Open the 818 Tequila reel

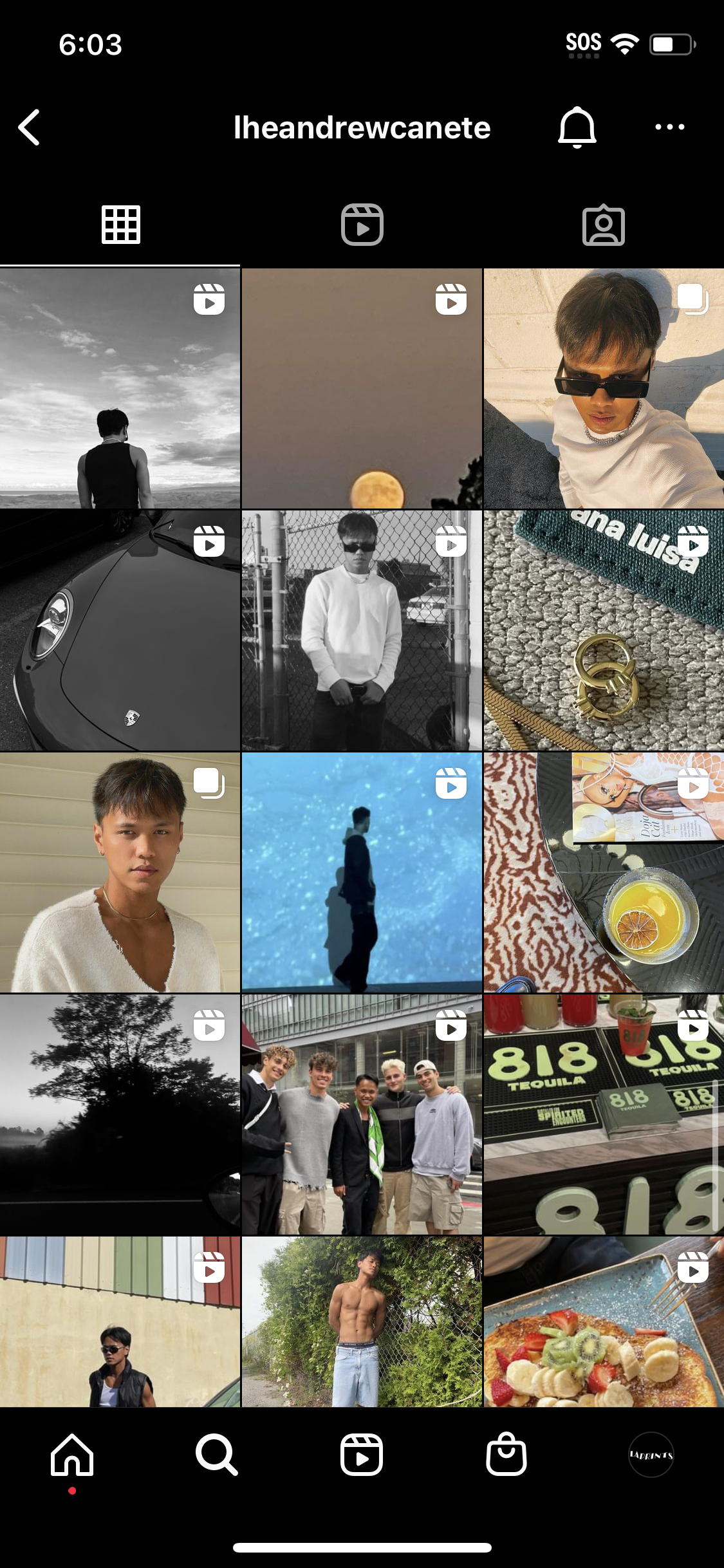604,1114
